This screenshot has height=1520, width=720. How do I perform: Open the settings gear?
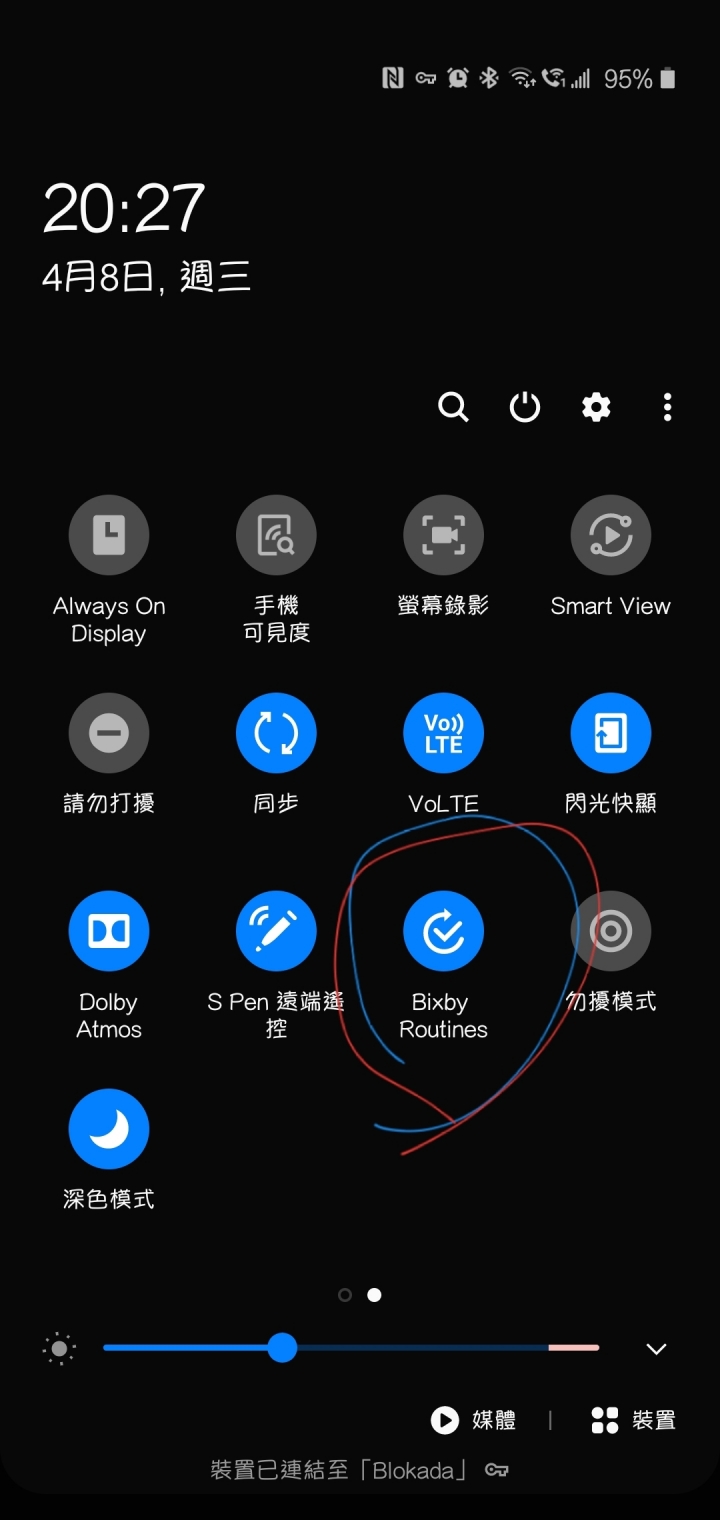point(596,407)
